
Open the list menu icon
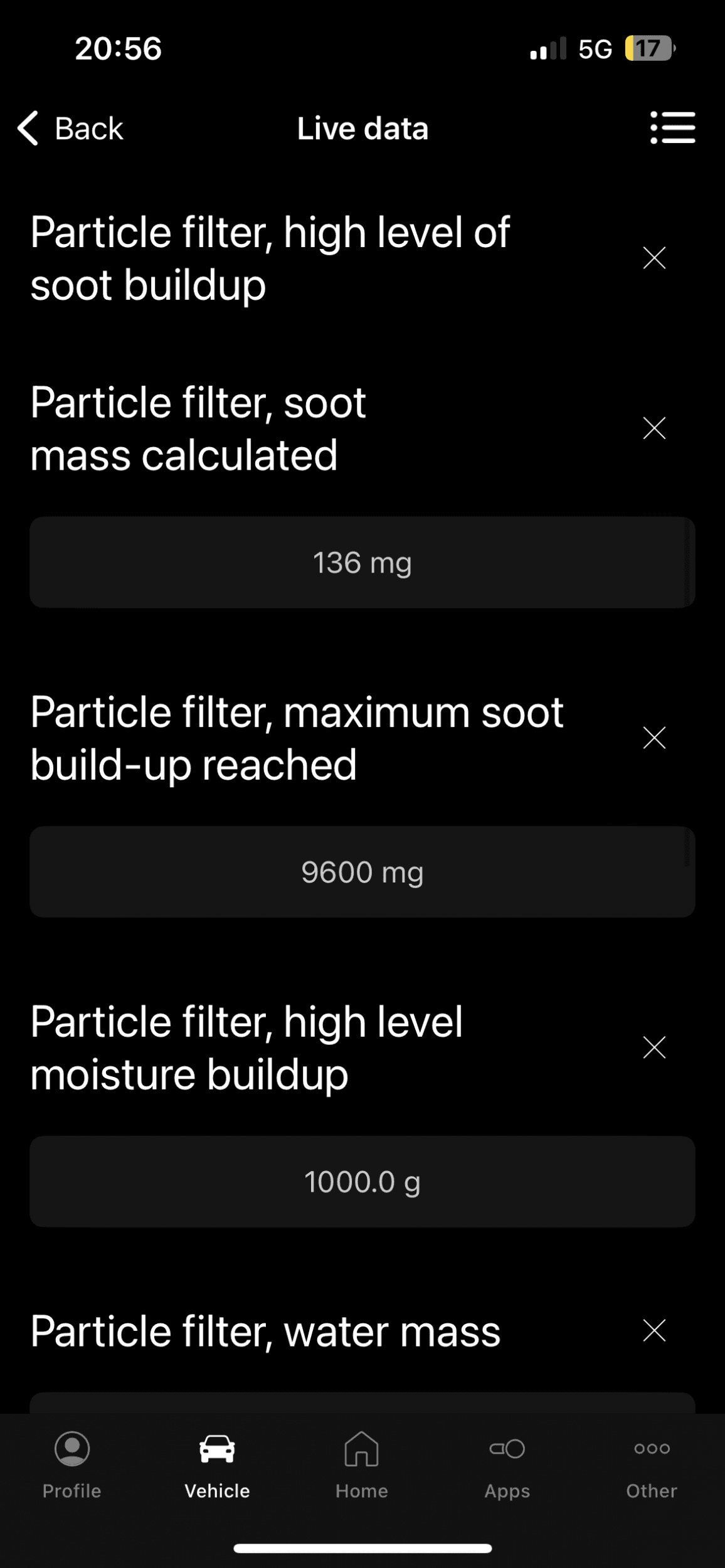pos(672,128)
